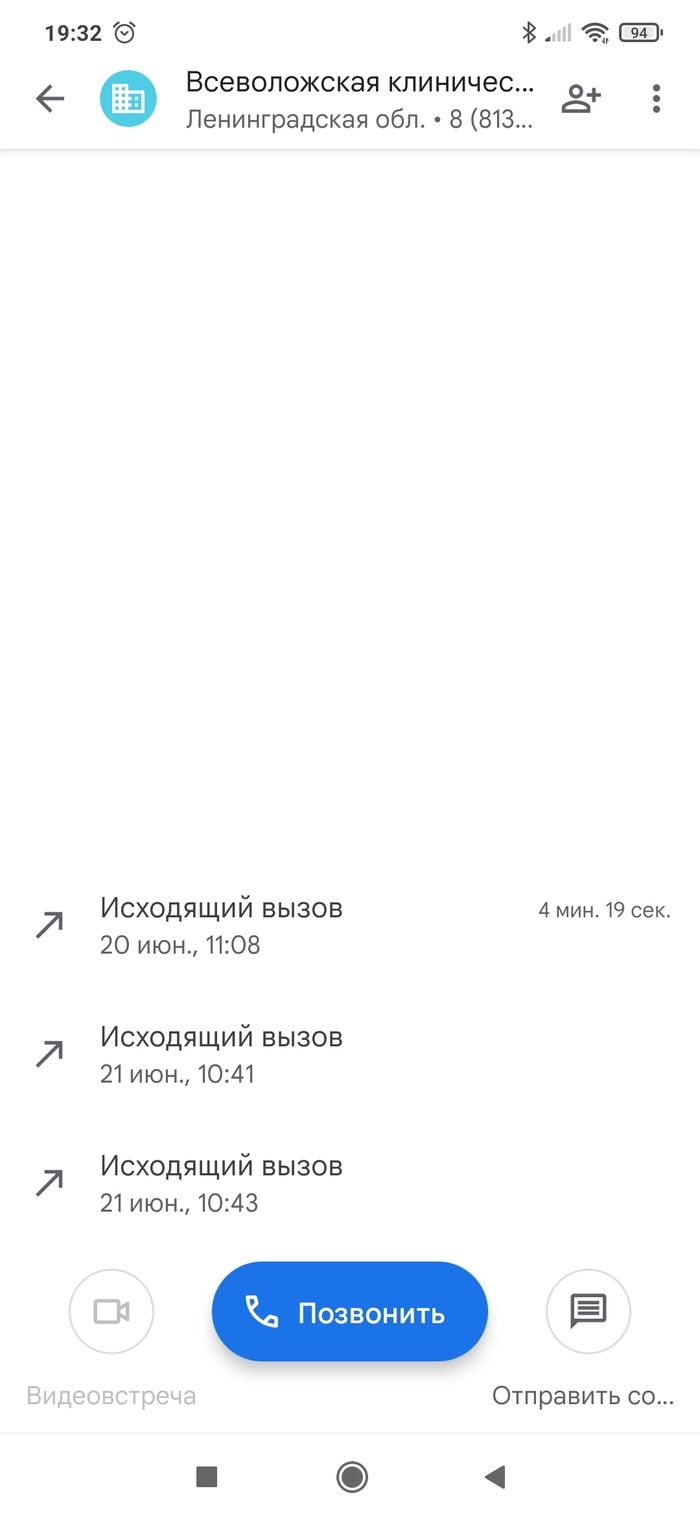Screen dimensions: 700x1517
Task: Select the outgoing call from 21 июн., 10:41
Action: (350, 1055)
